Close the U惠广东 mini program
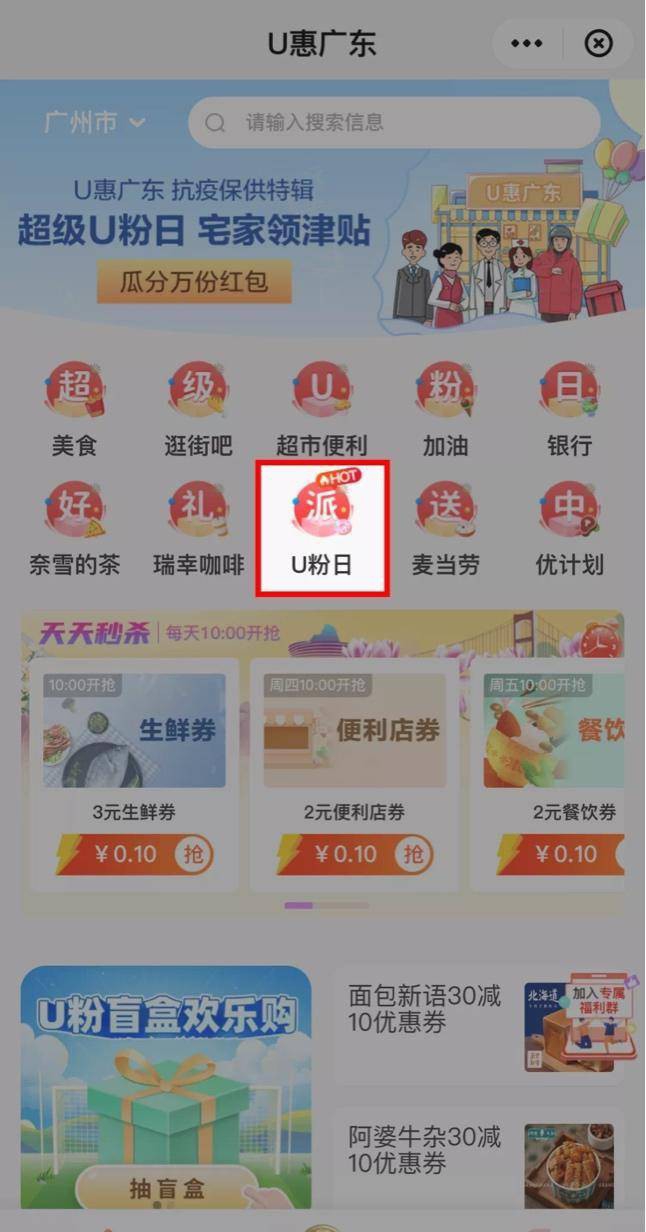The height and width of the screenshot is (1232, 646). pos(598,44)
